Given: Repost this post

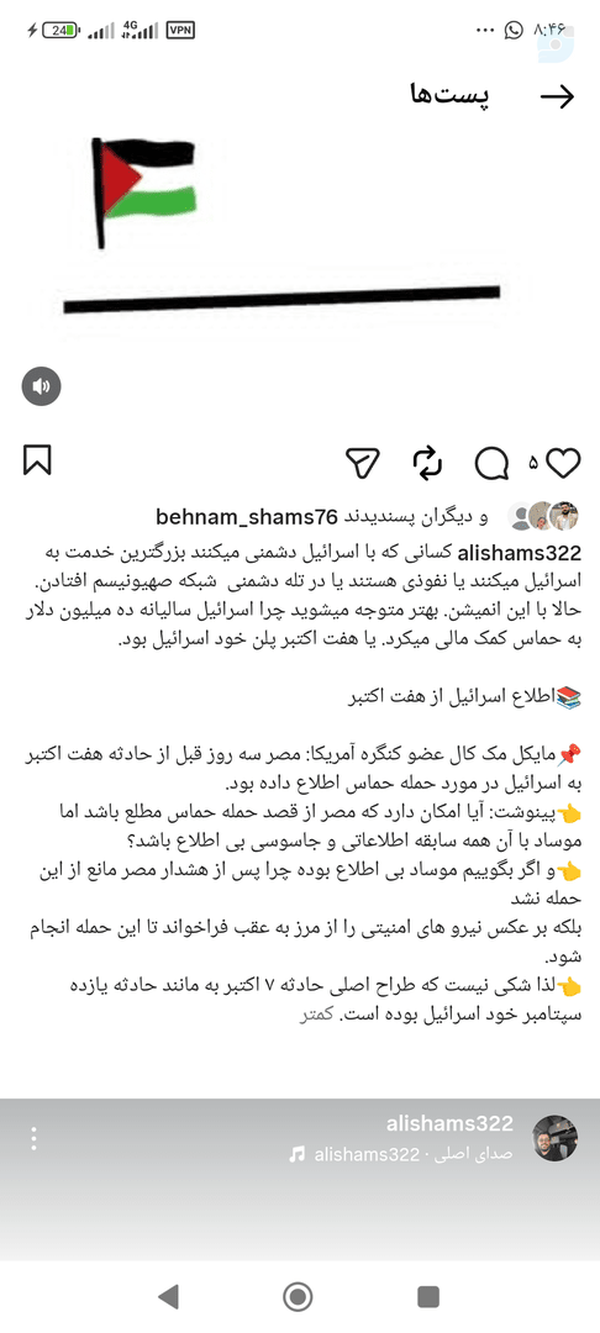Looking at the screenshot, I should tap(428, 462).
